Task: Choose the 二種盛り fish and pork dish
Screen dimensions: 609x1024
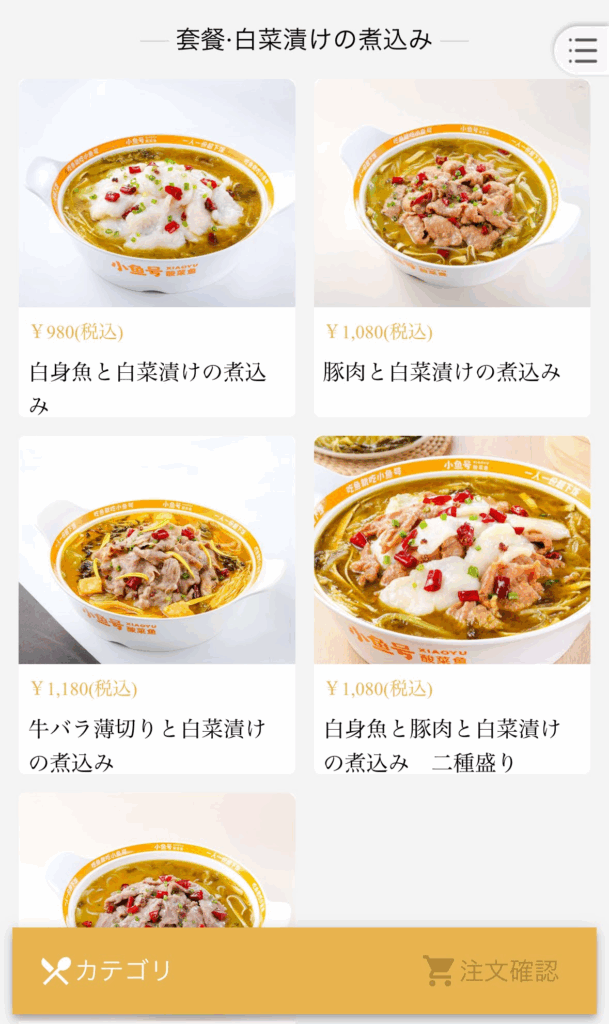Action: pos(452,605)
